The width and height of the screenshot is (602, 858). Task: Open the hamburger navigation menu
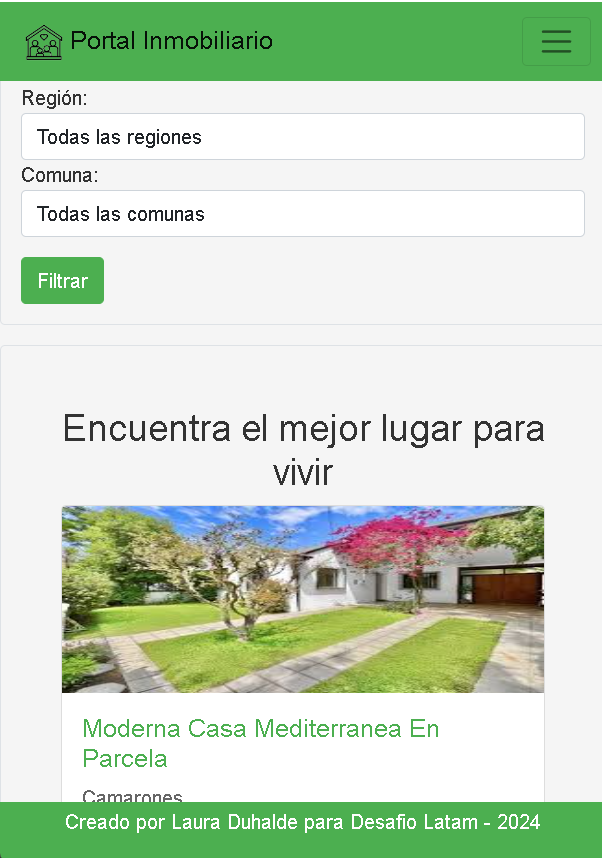pos(556,41)
